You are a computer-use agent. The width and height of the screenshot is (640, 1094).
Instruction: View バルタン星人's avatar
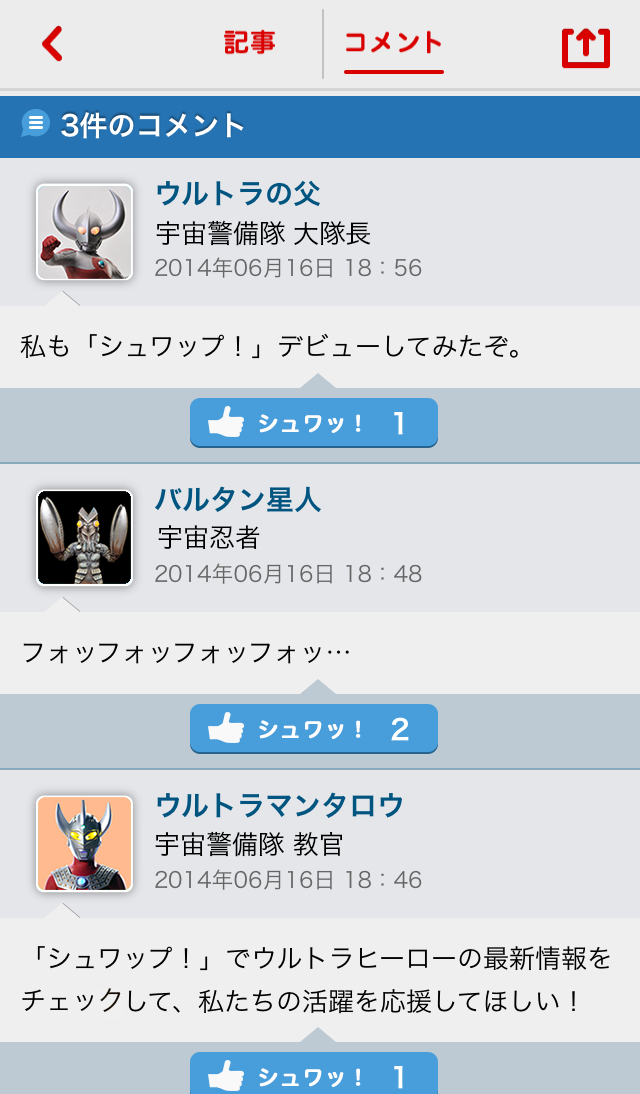click(85, 538)
